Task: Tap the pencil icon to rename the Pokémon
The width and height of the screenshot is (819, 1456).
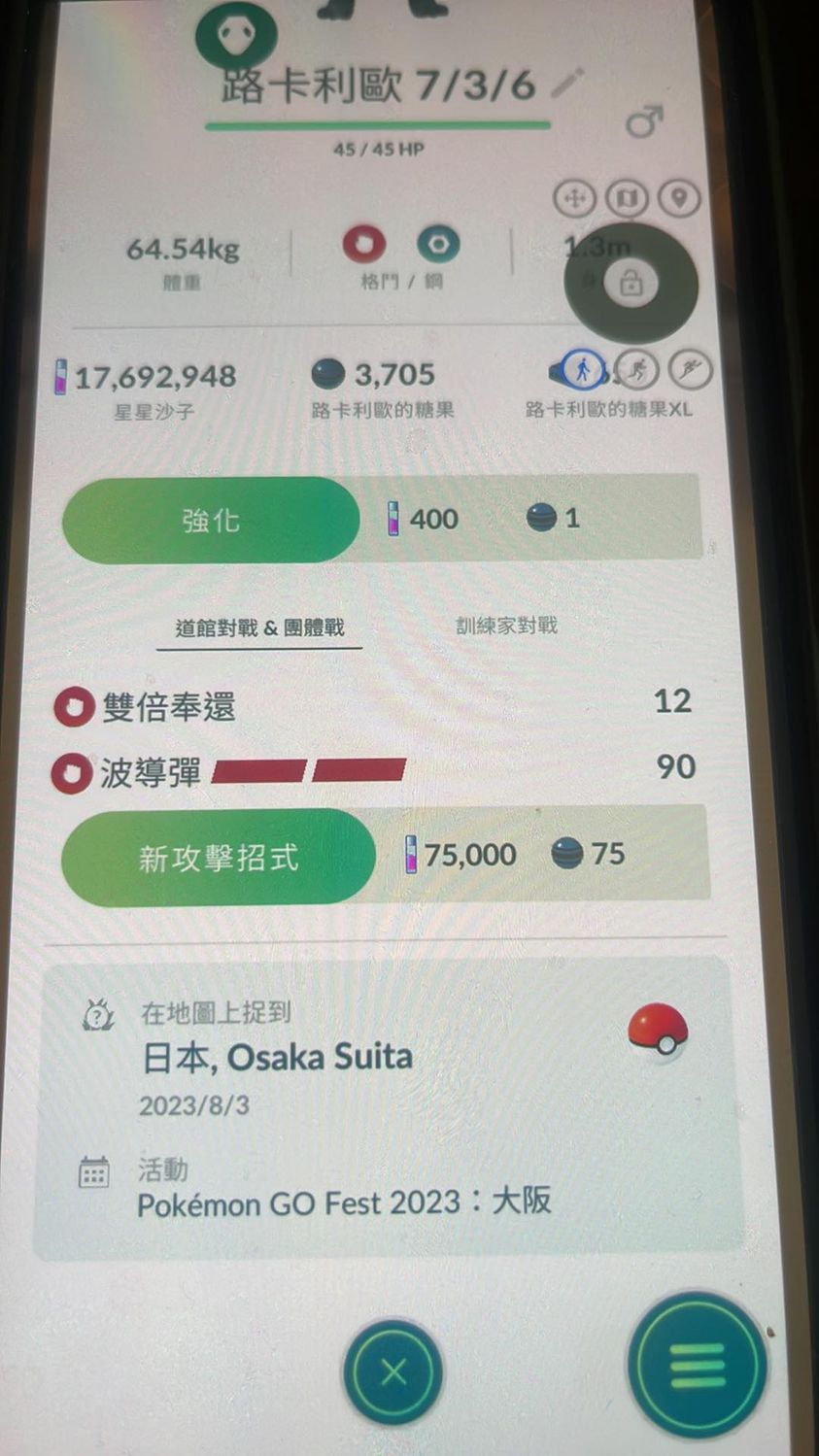Action: coord(567,85)
